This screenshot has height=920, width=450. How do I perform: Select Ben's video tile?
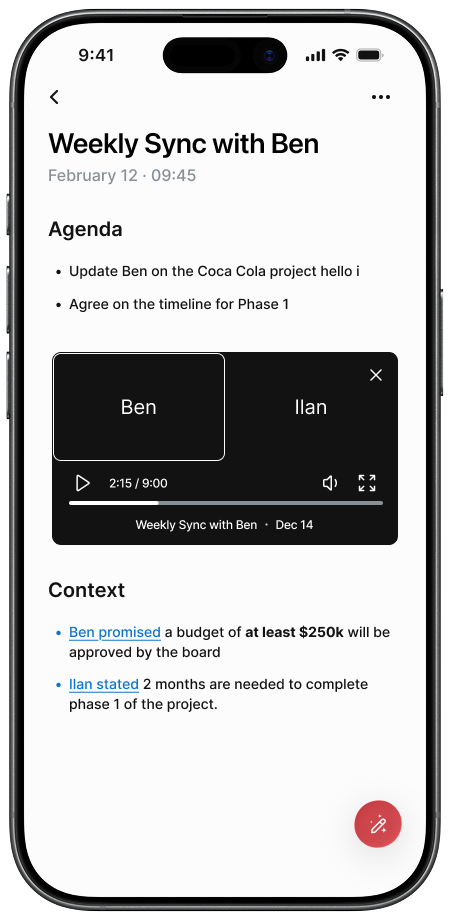pyautogui.click(x=139, y=407)
